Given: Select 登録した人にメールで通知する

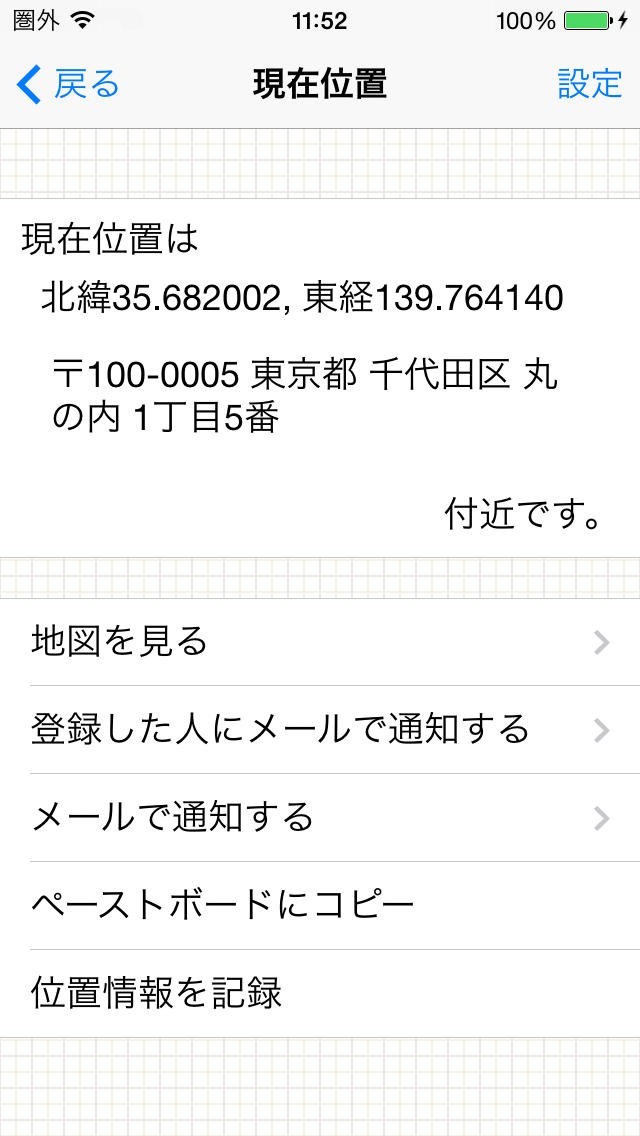Looking at the screenshot, I should tap(320, 730).
